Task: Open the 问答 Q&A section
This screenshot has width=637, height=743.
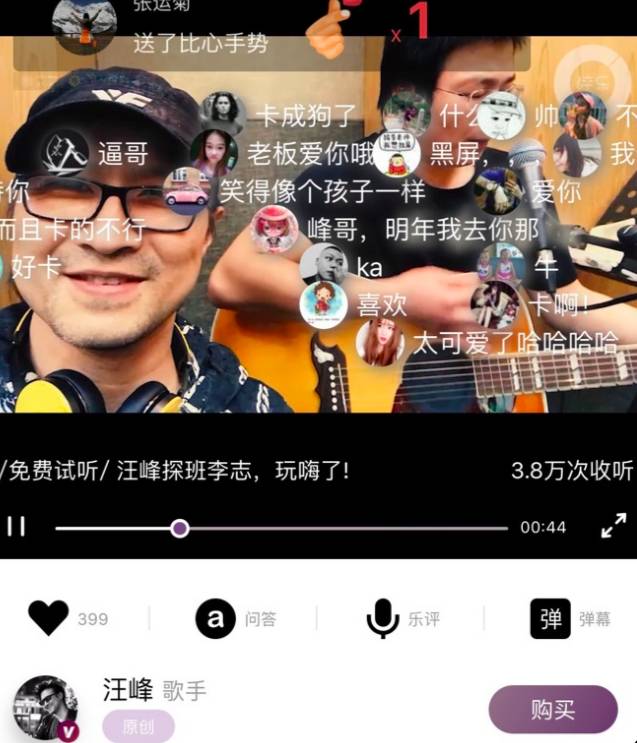Action: [215, 619]
